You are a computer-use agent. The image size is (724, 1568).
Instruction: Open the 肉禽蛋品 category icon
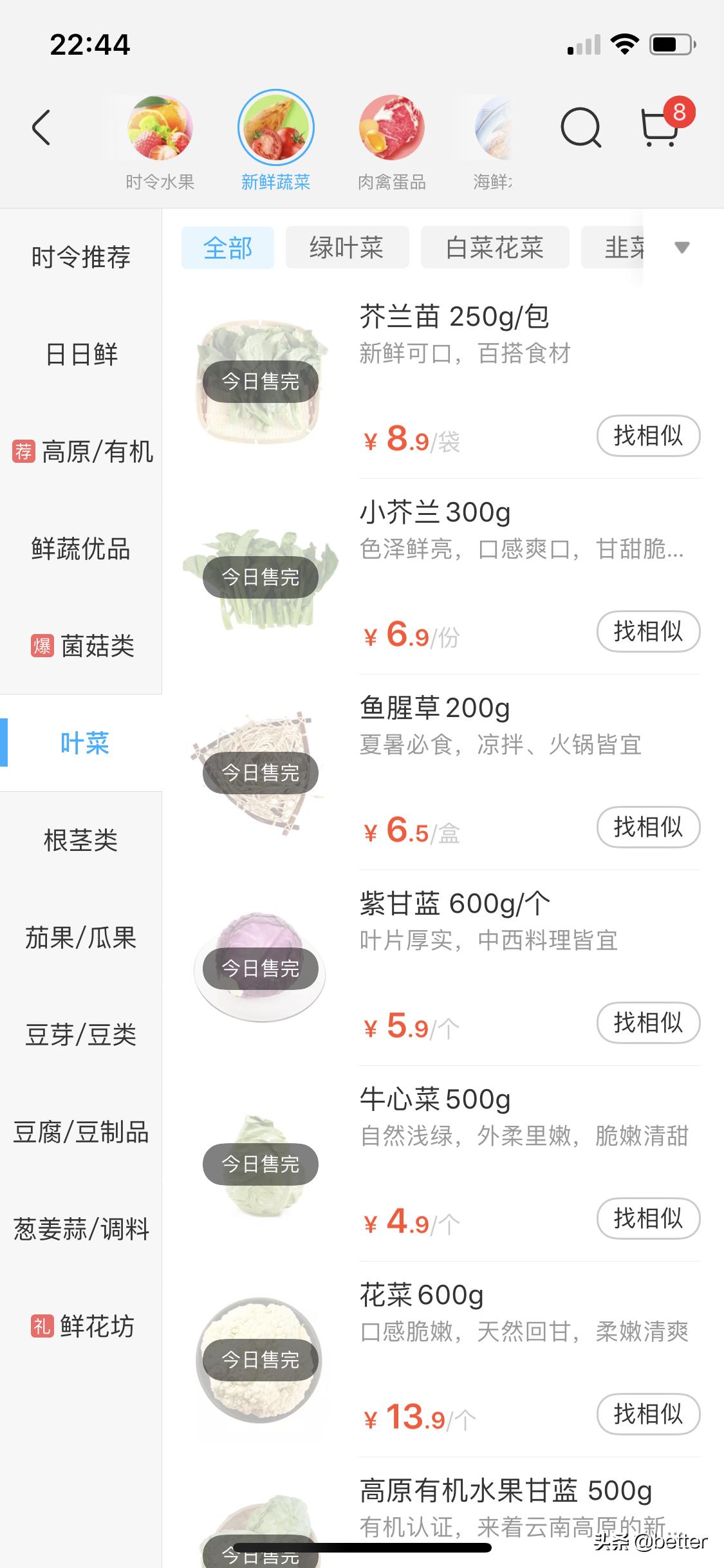click(391, 127)
